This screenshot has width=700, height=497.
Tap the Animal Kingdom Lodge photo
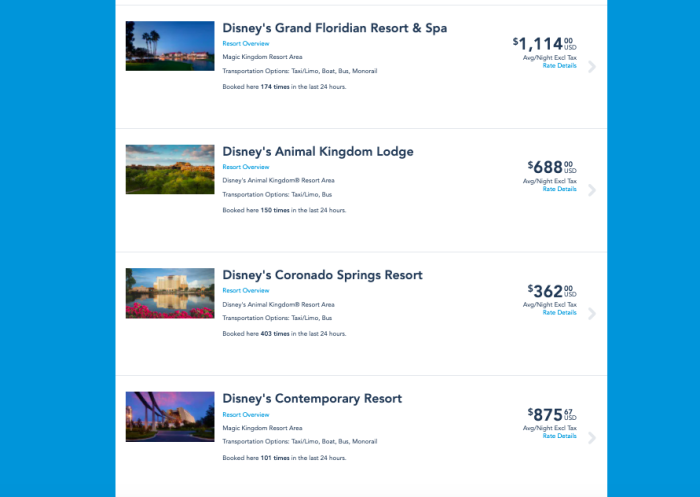click(170, 169)
